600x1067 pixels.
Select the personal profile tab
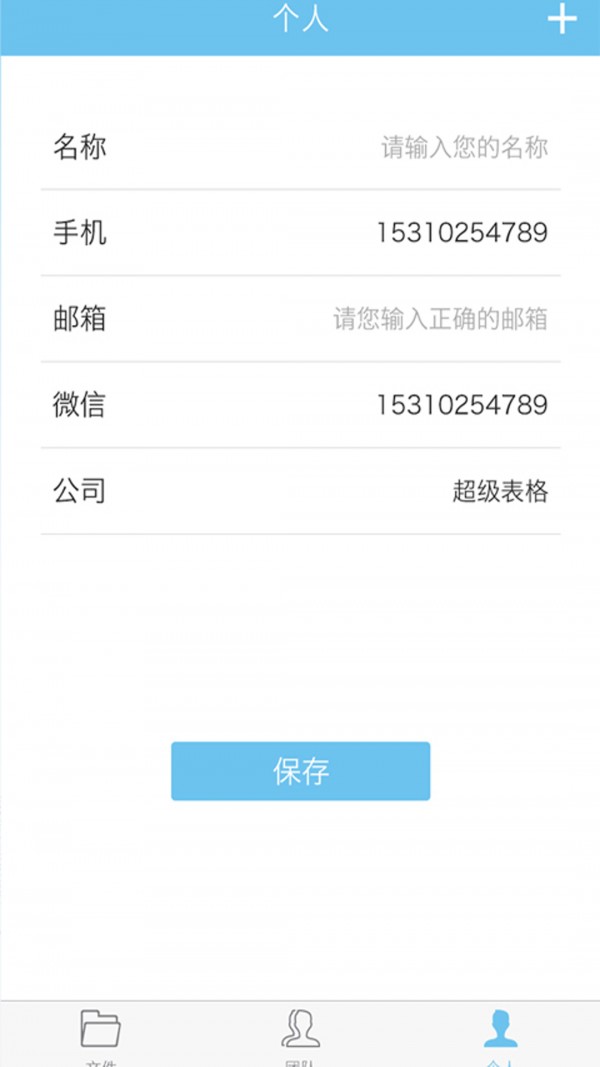(x=500, y=1032)
